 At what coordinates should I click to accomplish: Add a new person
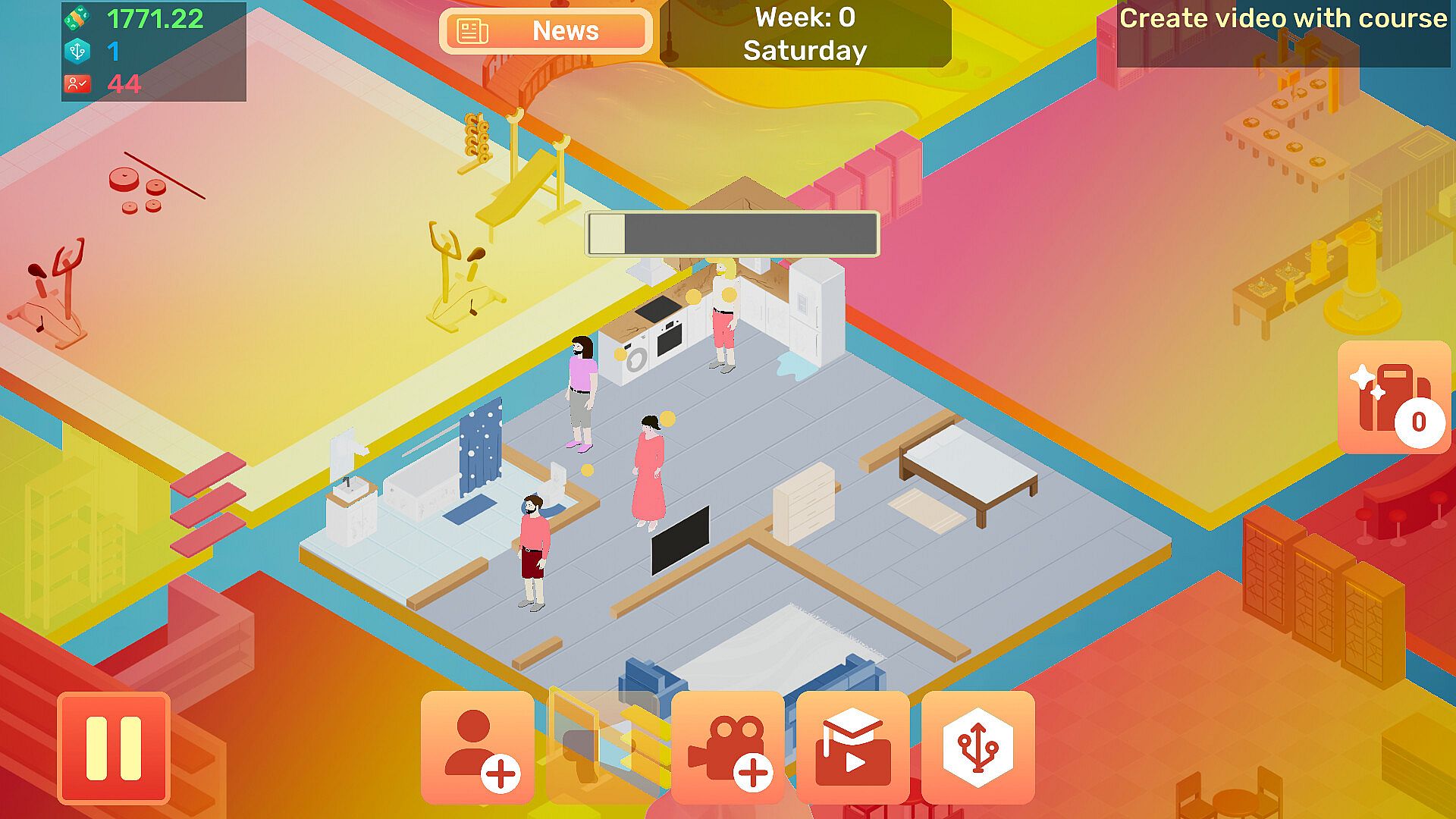pyautogui.click(x=478, y=748)
